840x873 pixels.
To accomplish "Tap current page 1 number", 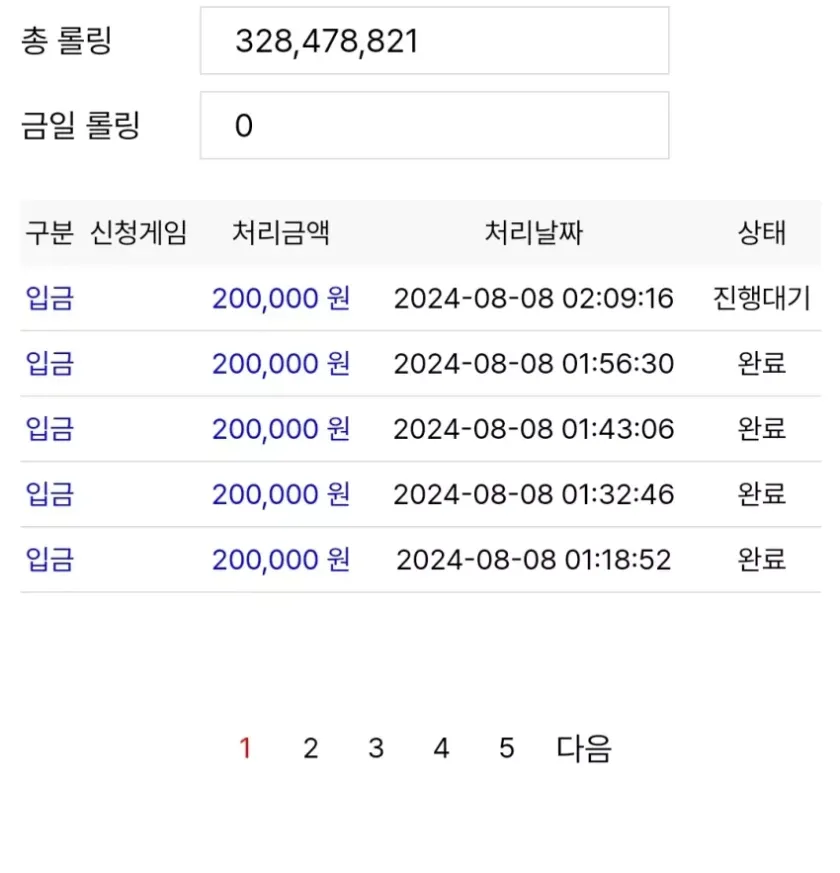I will 245,748.
